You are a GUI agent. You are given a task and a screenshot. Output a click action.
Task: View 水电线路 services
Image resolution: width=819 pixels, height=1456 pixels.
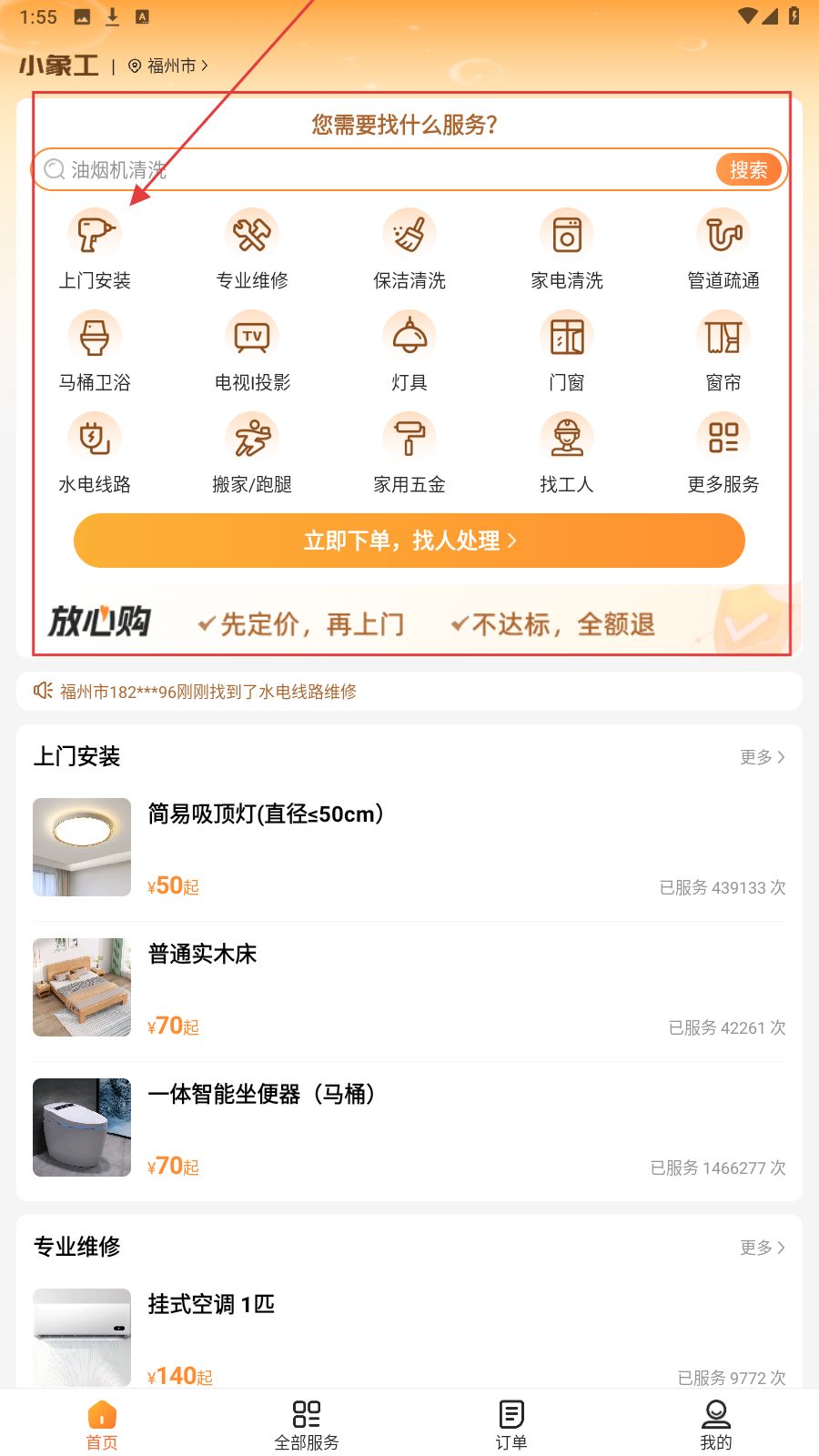click(95, 453)
